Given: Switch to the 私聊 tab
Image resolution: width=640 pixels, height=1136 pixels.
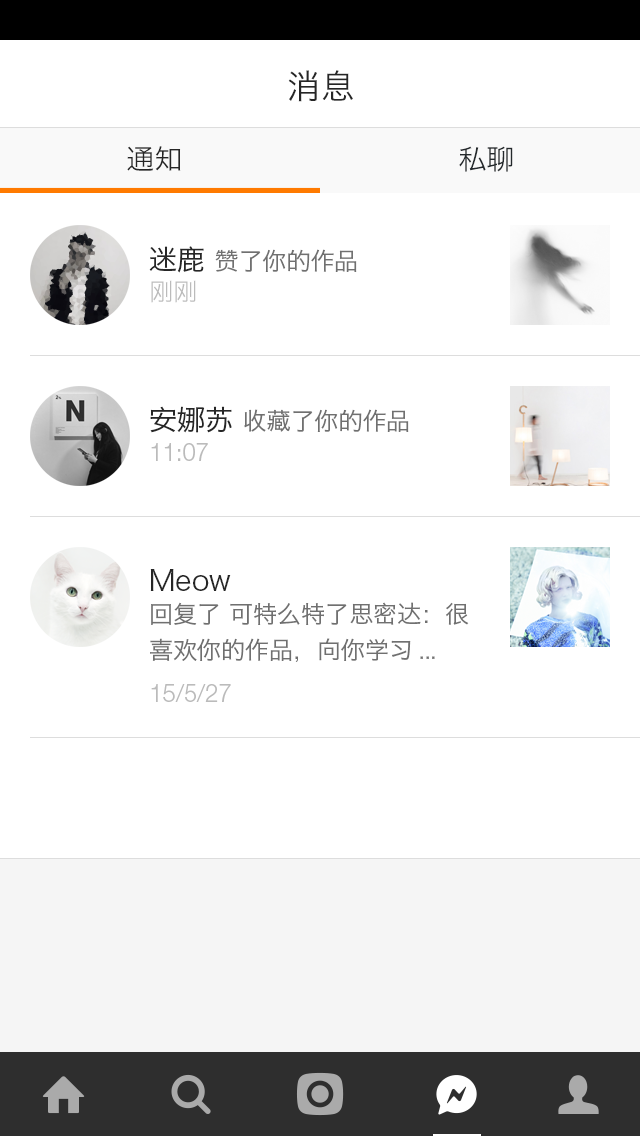Looking at the screenshot, I should click(x=486, y=159).
